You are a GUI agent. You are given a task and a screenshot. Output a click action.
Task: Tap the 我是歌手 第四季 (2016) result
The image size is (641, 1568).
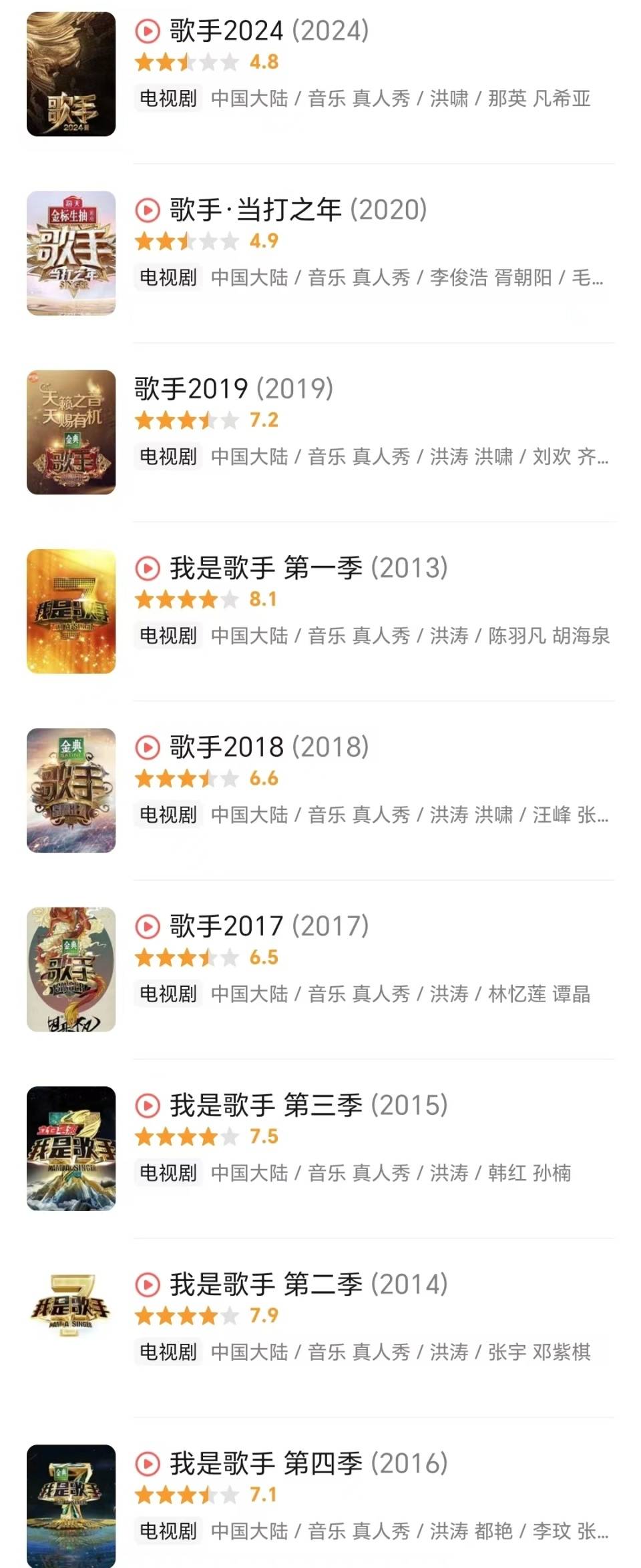(x=308, y=1464)
